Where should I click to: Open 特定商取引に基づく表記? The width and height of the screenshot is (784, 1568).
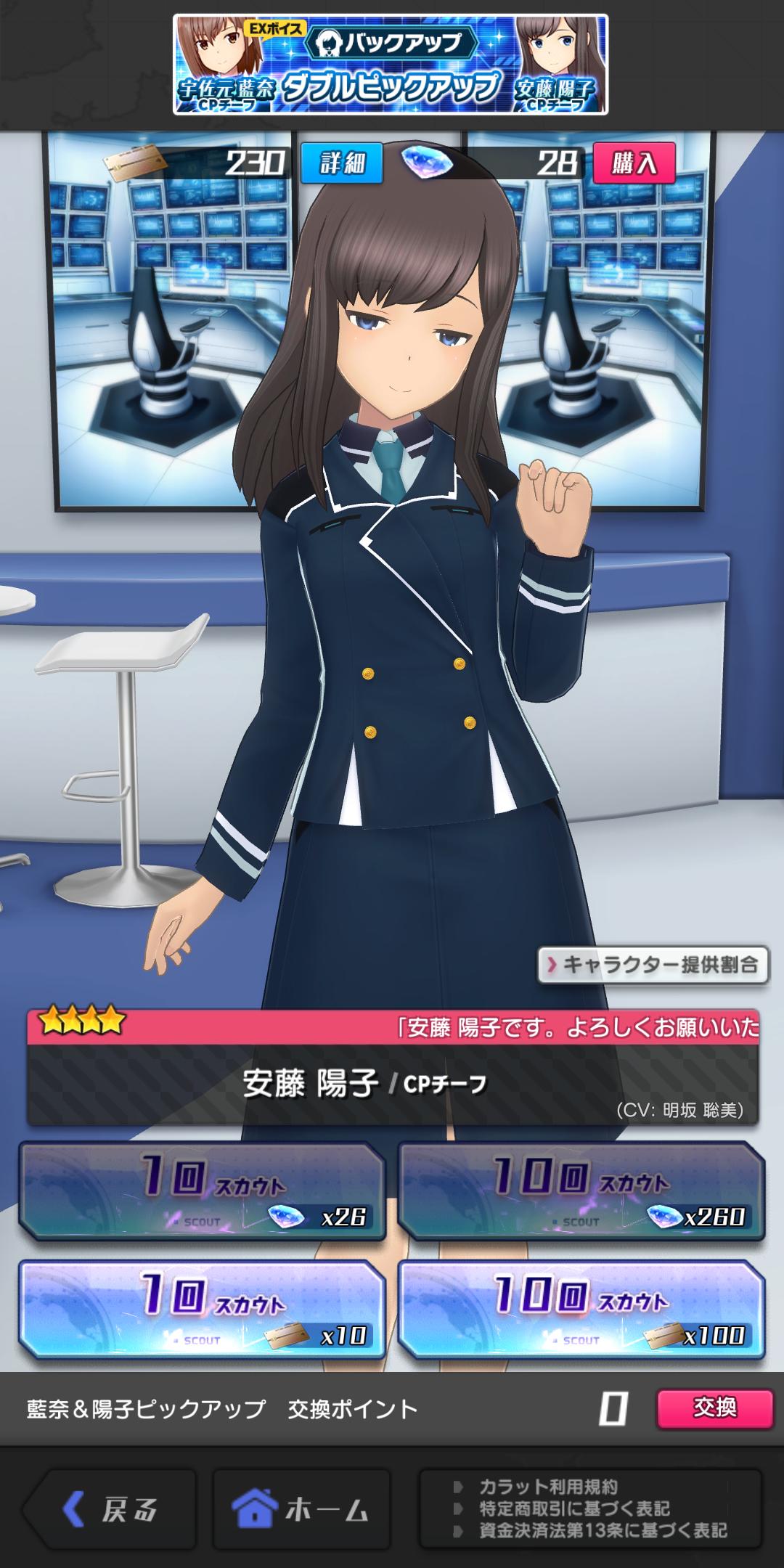point(573,1508)
